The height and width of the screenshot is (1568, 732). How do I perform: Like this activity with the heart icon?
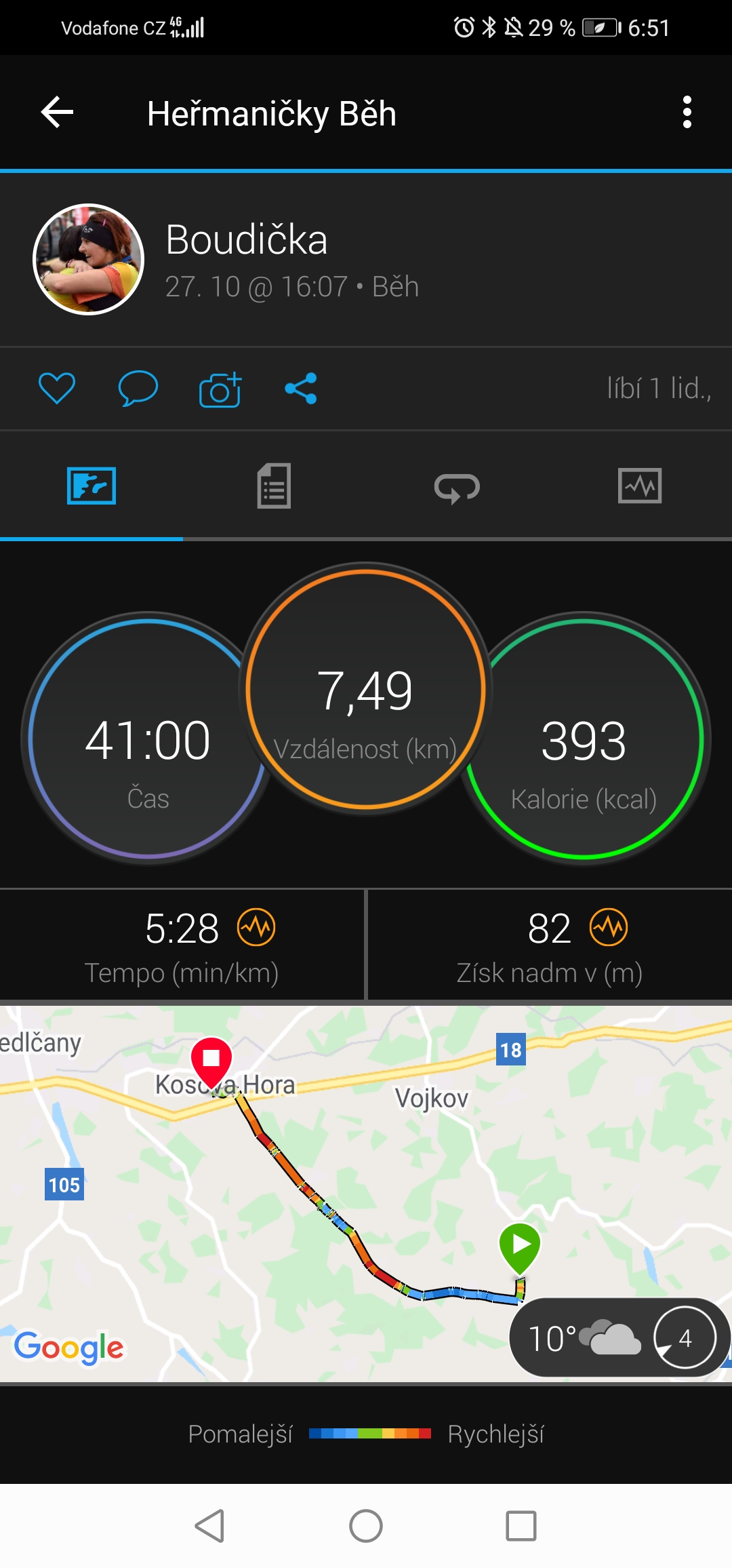click(57, 389)
